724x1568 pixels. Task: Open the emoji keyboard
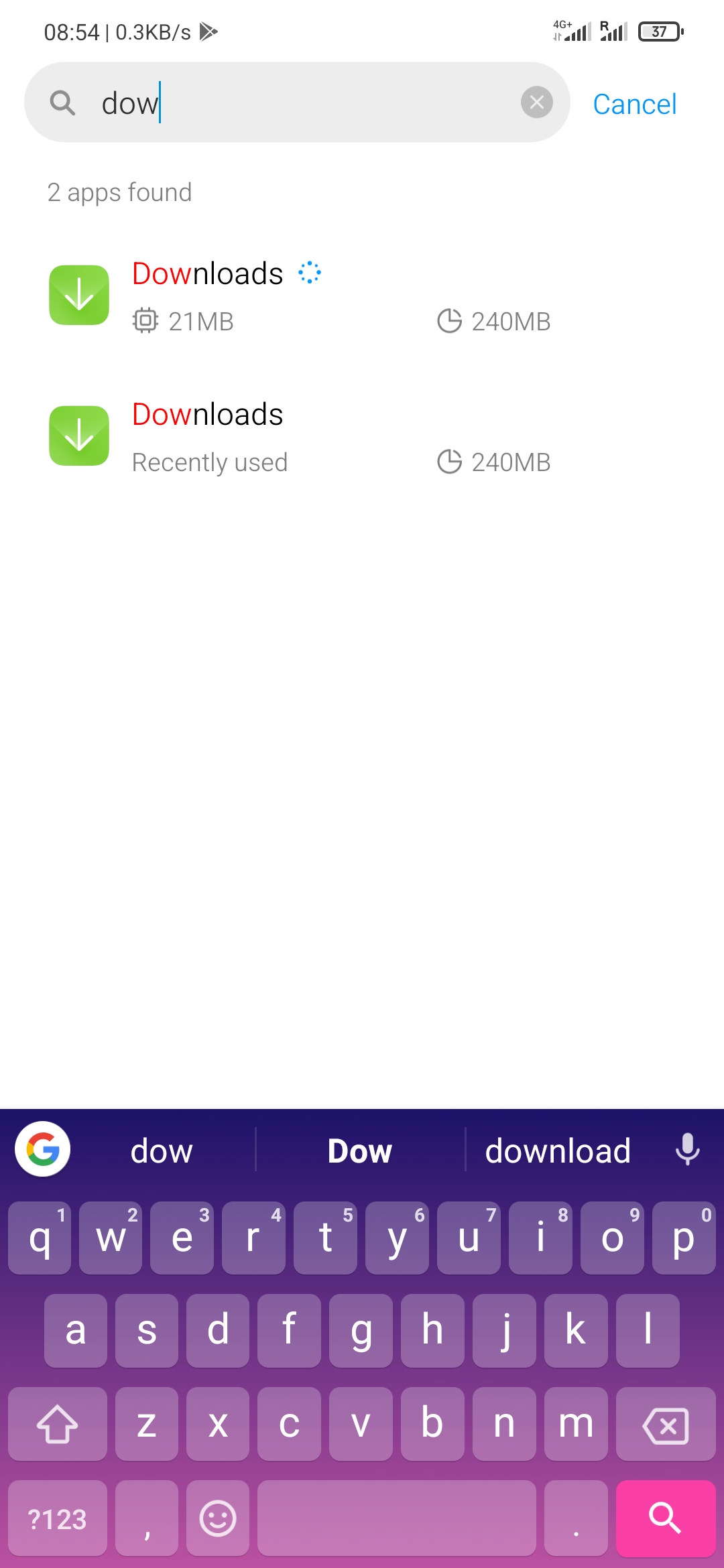218,1518
